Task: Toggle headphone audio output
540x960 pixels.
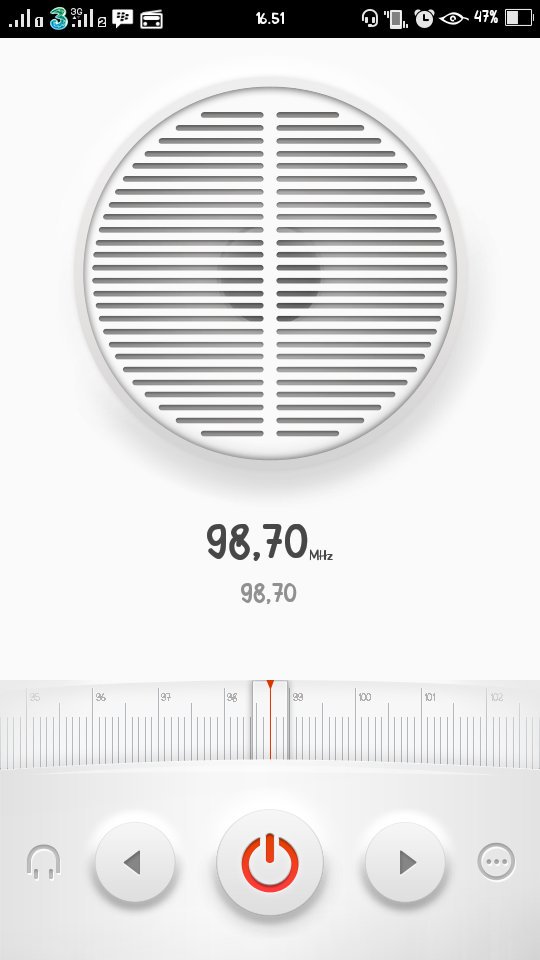Action: [x=43, y=862]
